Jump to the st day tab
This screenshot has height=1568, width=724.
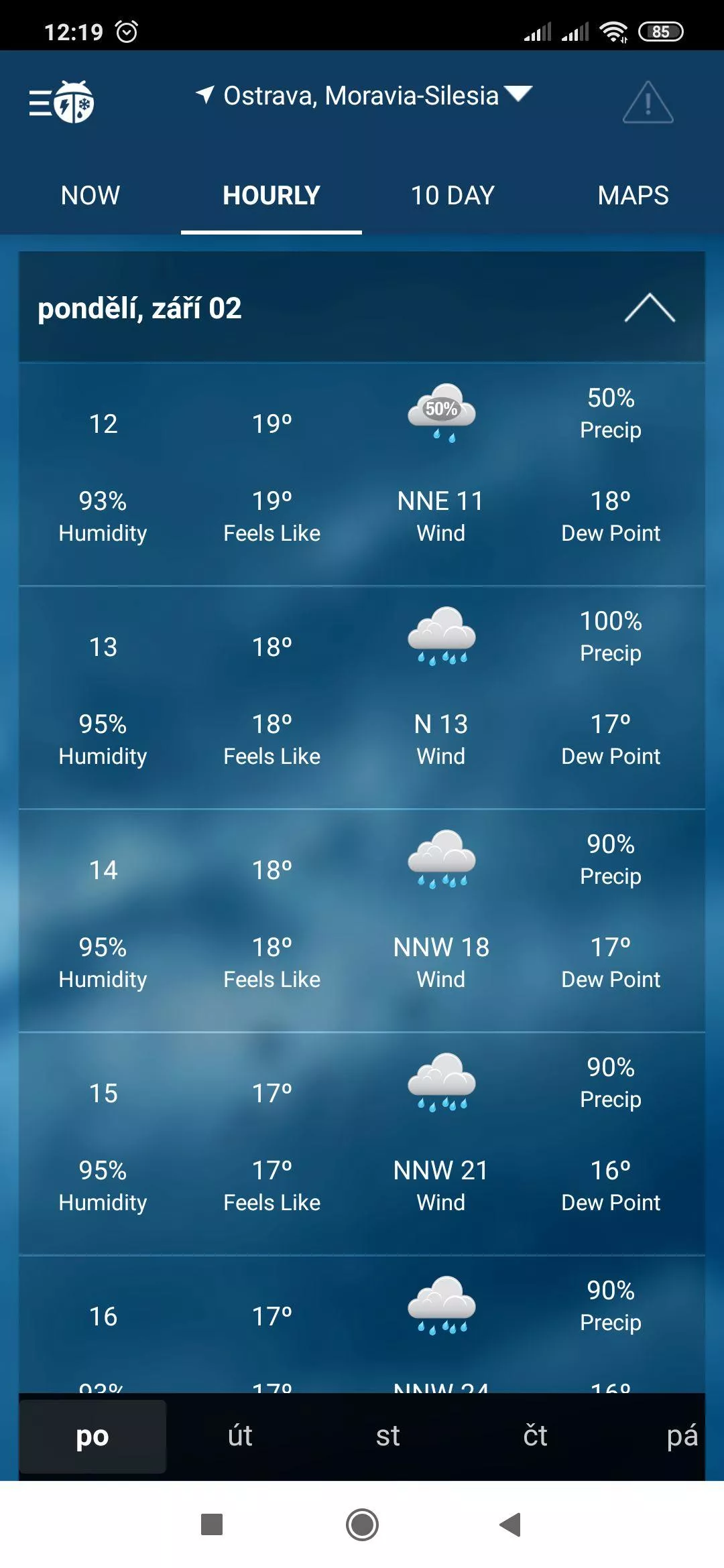[x=387, y=1437]
